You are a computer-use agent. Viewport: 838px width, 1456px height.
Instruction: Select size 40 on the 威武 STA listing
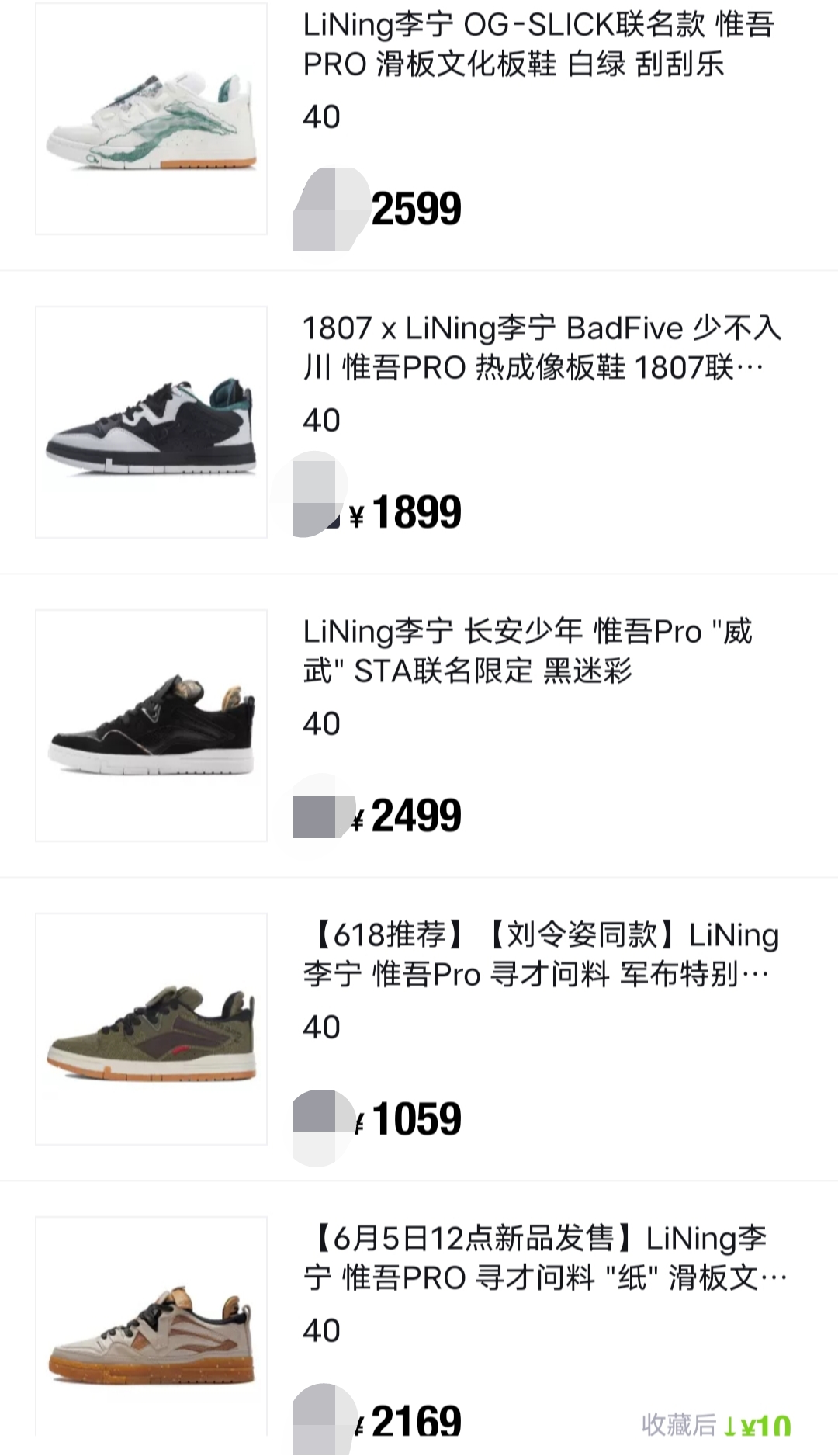323,723
